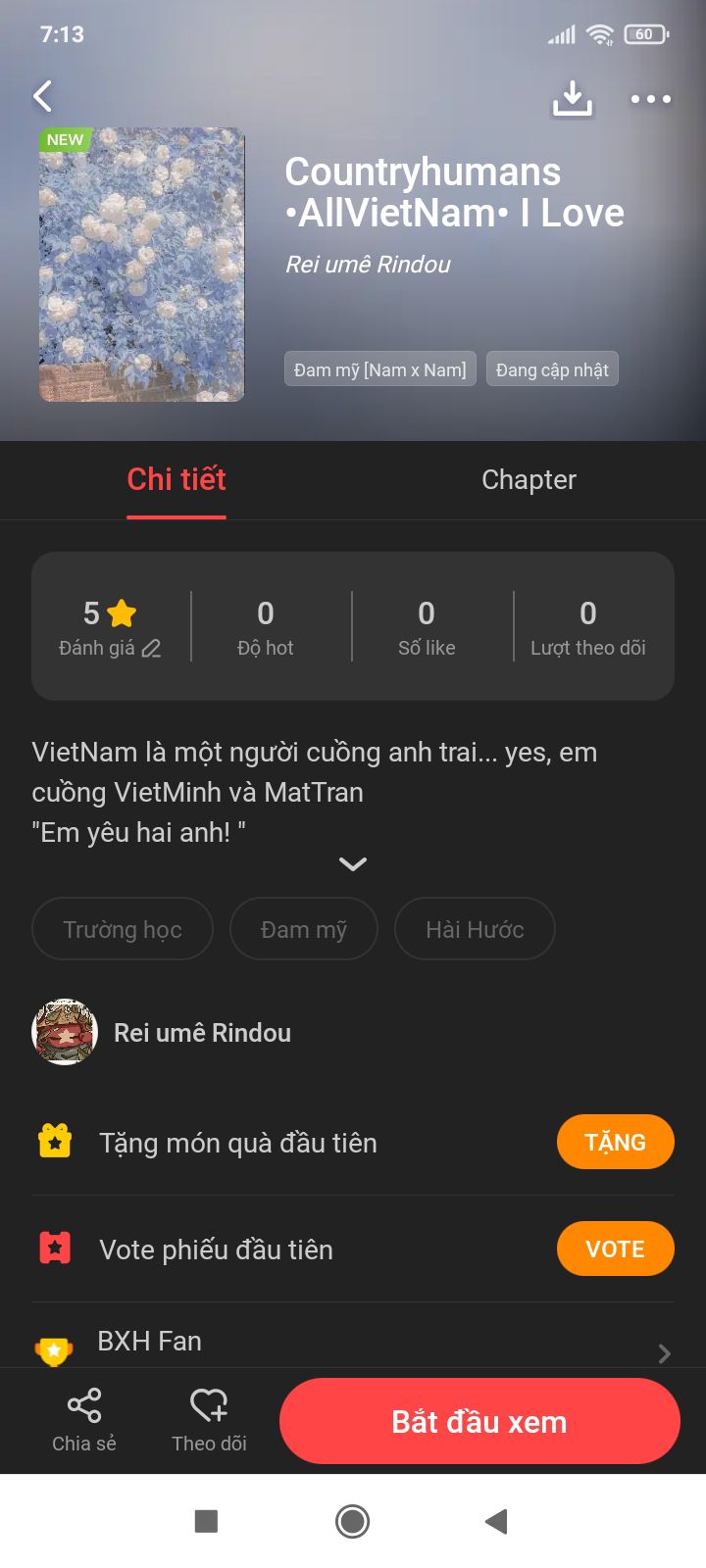
Task: Tap the system home button
Action: pyautogui.click(x=352, y=1521)
